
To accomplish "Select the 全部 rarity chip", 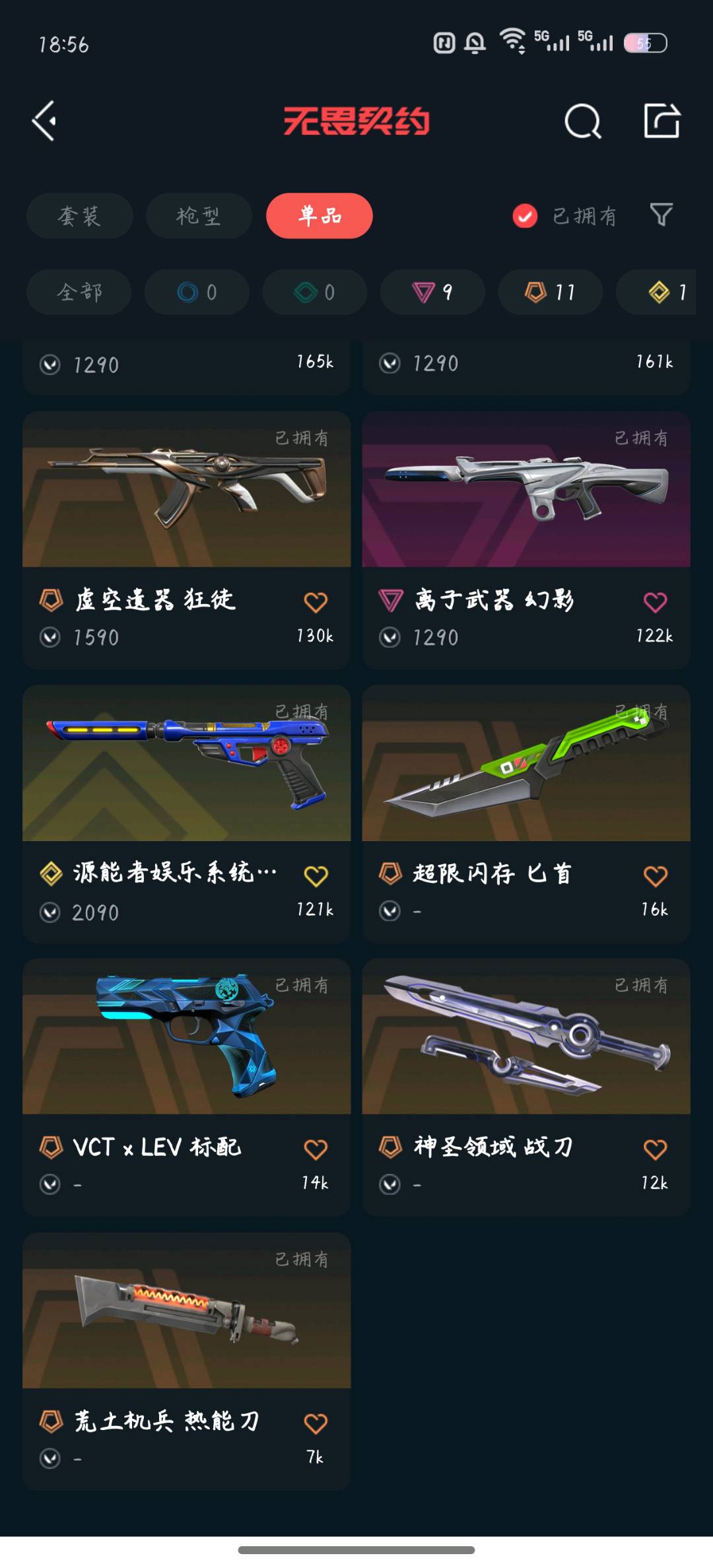I will [79, 292].
